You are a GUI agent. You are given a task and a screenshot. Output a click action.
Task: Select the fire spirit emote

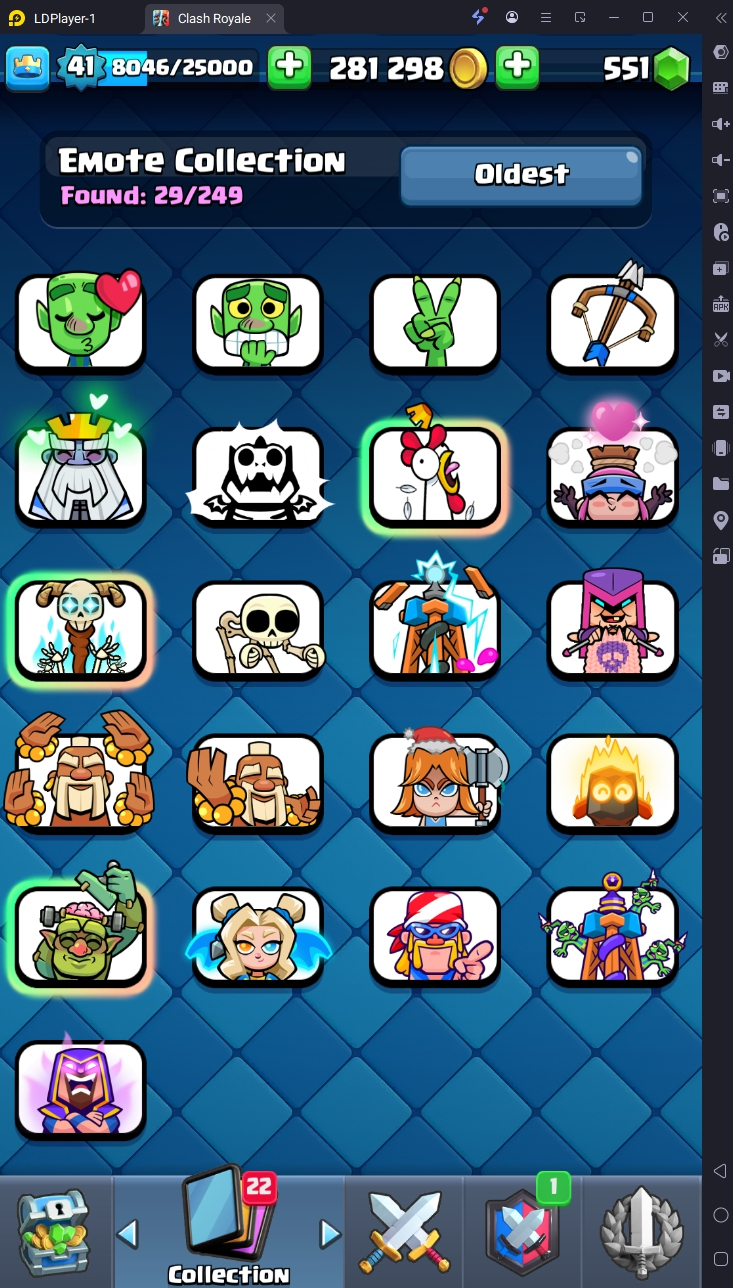pyautogui.click(x=612, y=782)
